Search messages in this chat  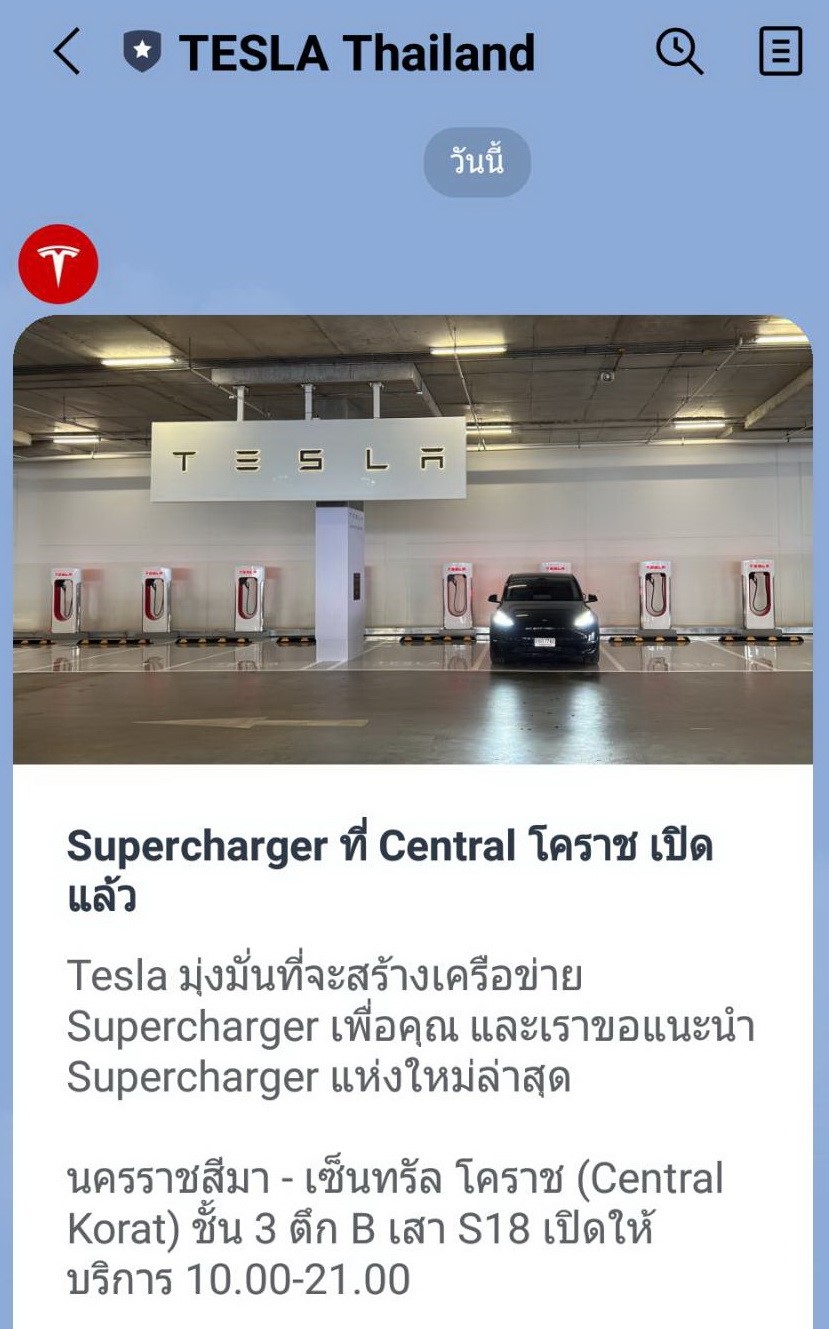pos(679,52)
